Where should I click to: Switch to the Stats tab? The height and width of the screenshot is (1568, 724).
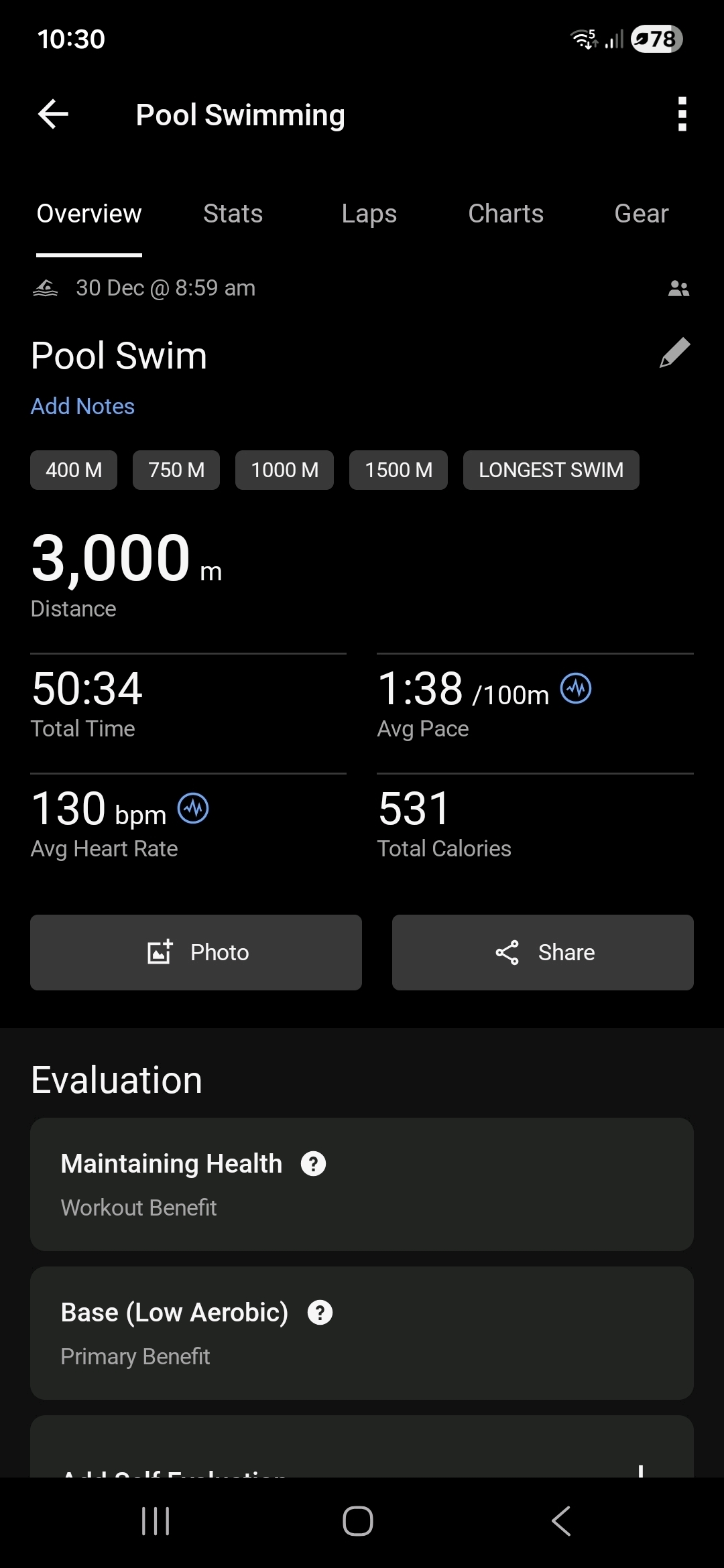tap(233, 214)
